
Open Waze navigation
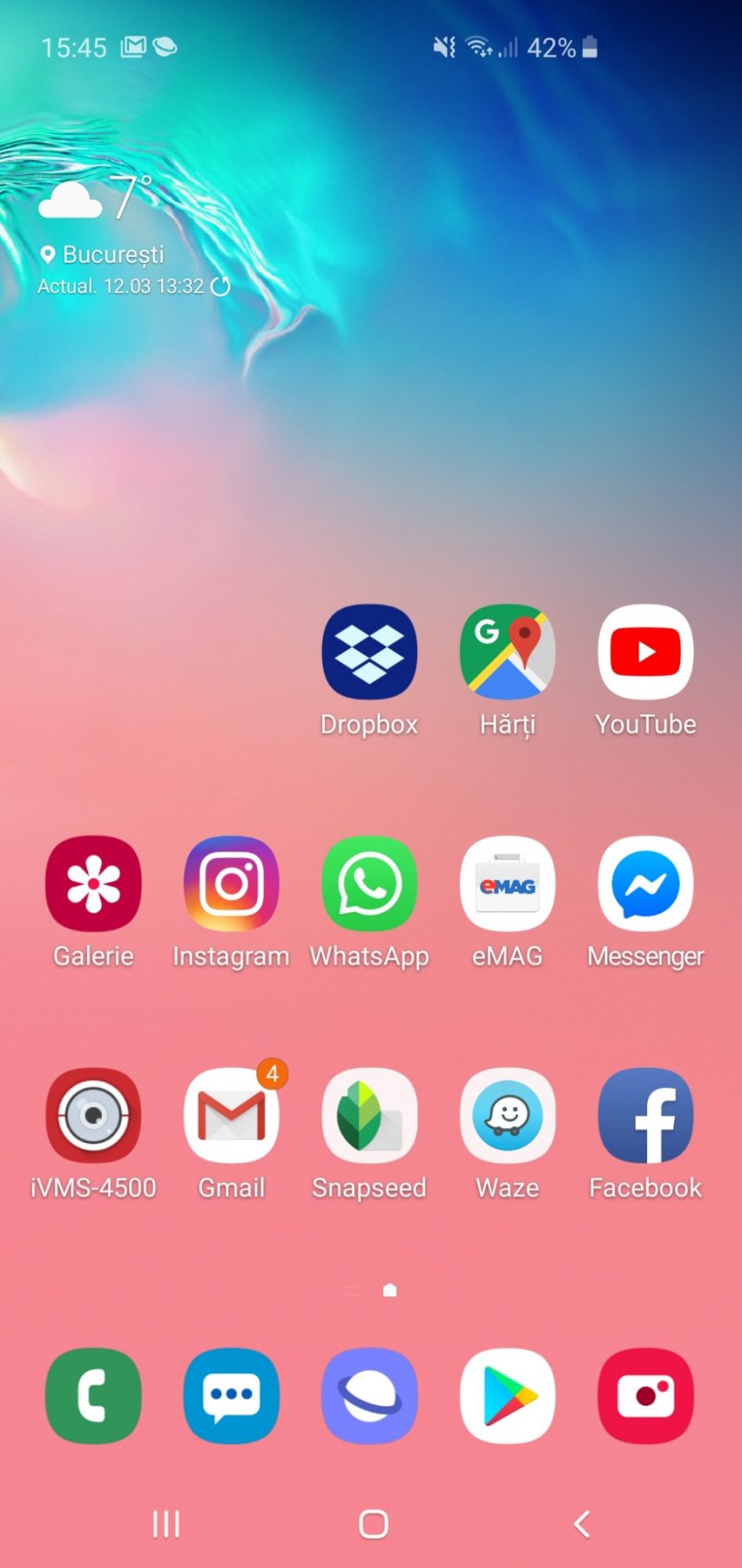pos(507,1115)
